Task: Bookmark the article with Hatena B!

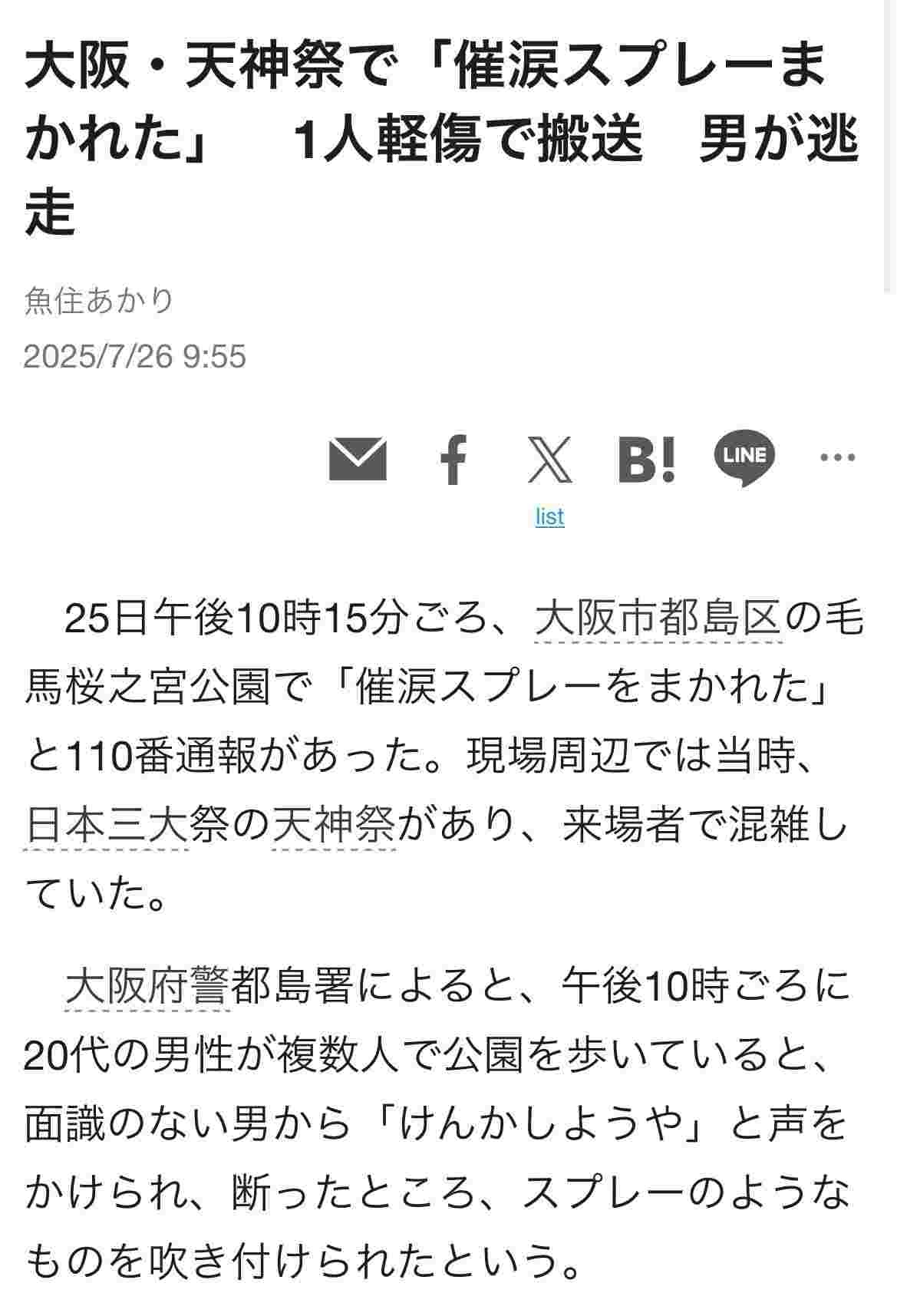Action: click(x=647, y=459)
